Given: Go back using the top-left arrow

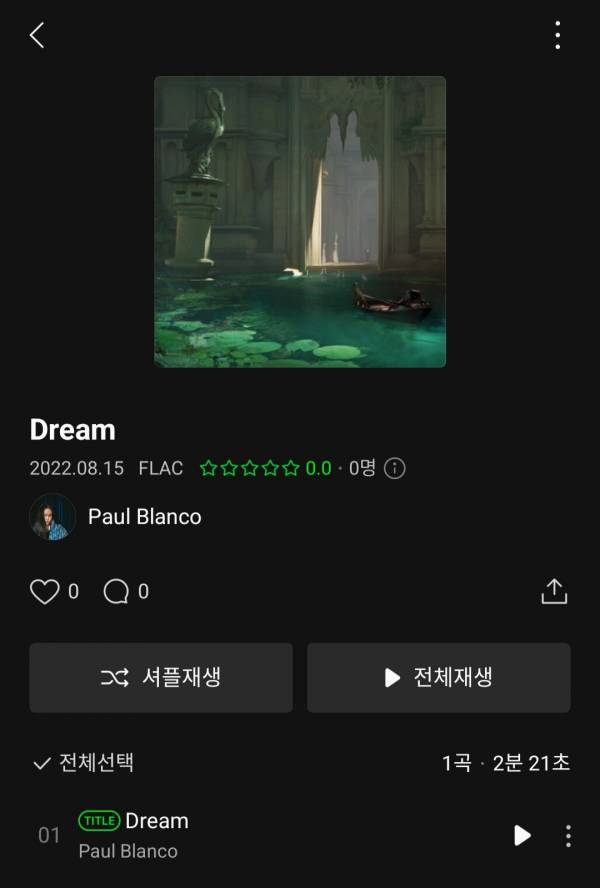Looking at the screenshot, I should click(x=37, y=36).
